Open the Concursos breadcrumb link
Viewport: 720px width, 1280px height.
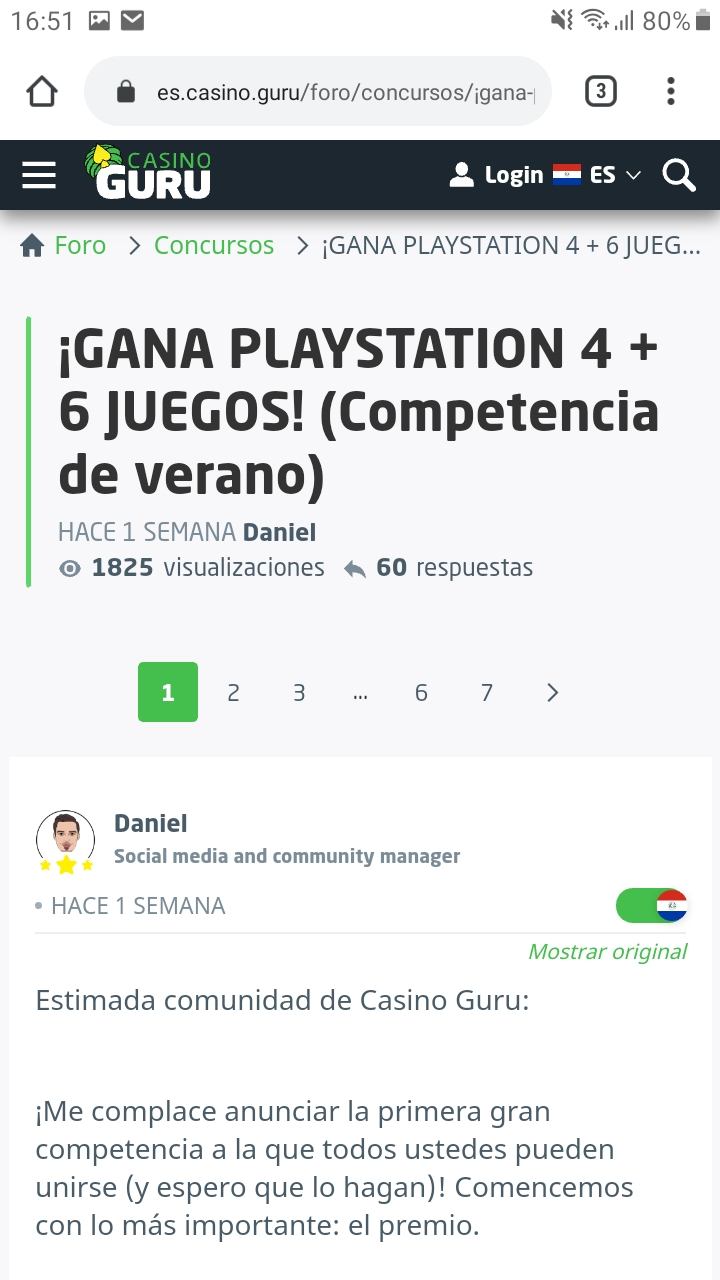214,245
